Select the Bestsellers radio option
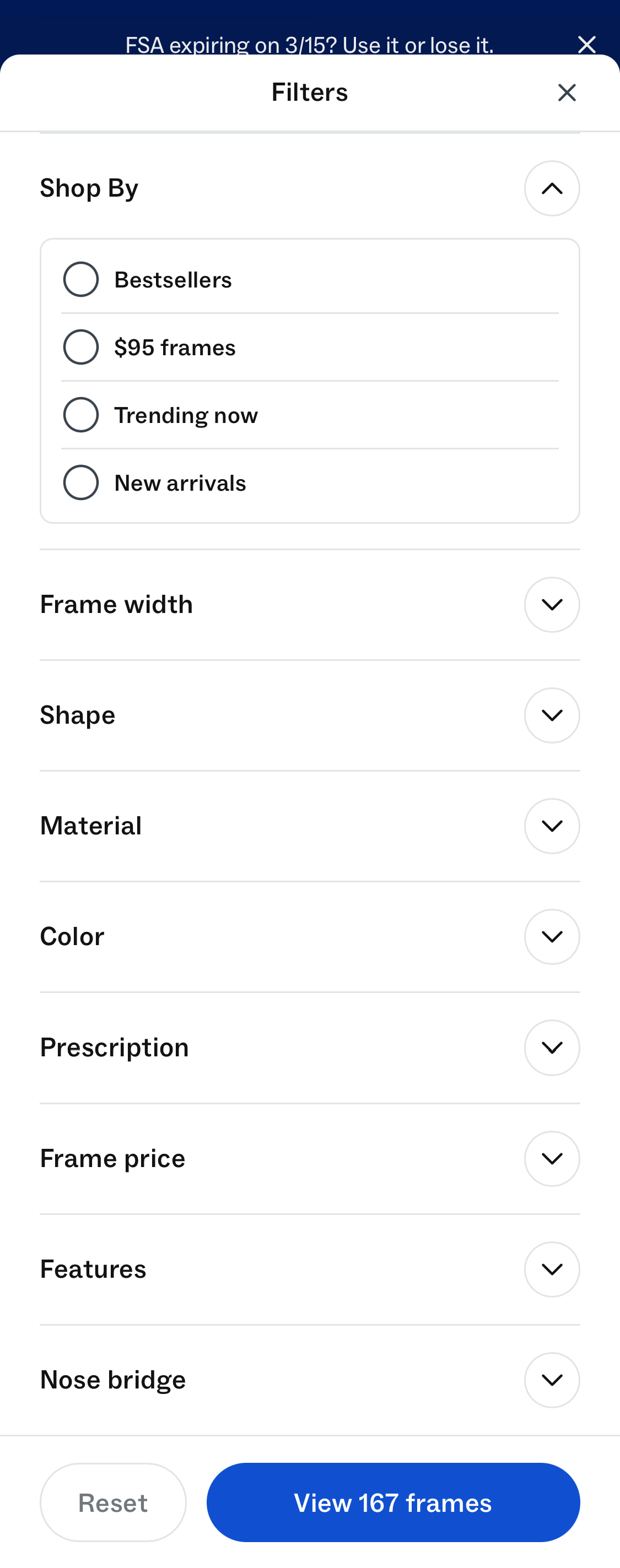 (80, 279)
